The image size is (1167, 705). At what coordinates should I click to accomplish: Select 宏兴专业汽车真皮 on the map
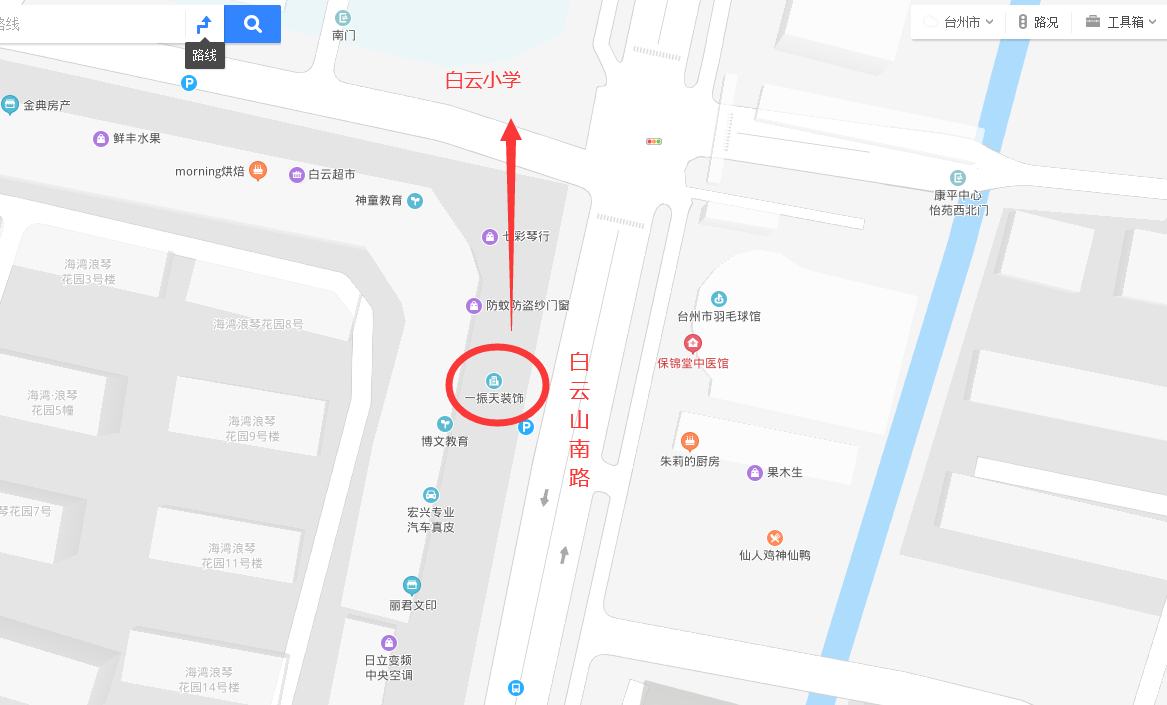point(430,495)
